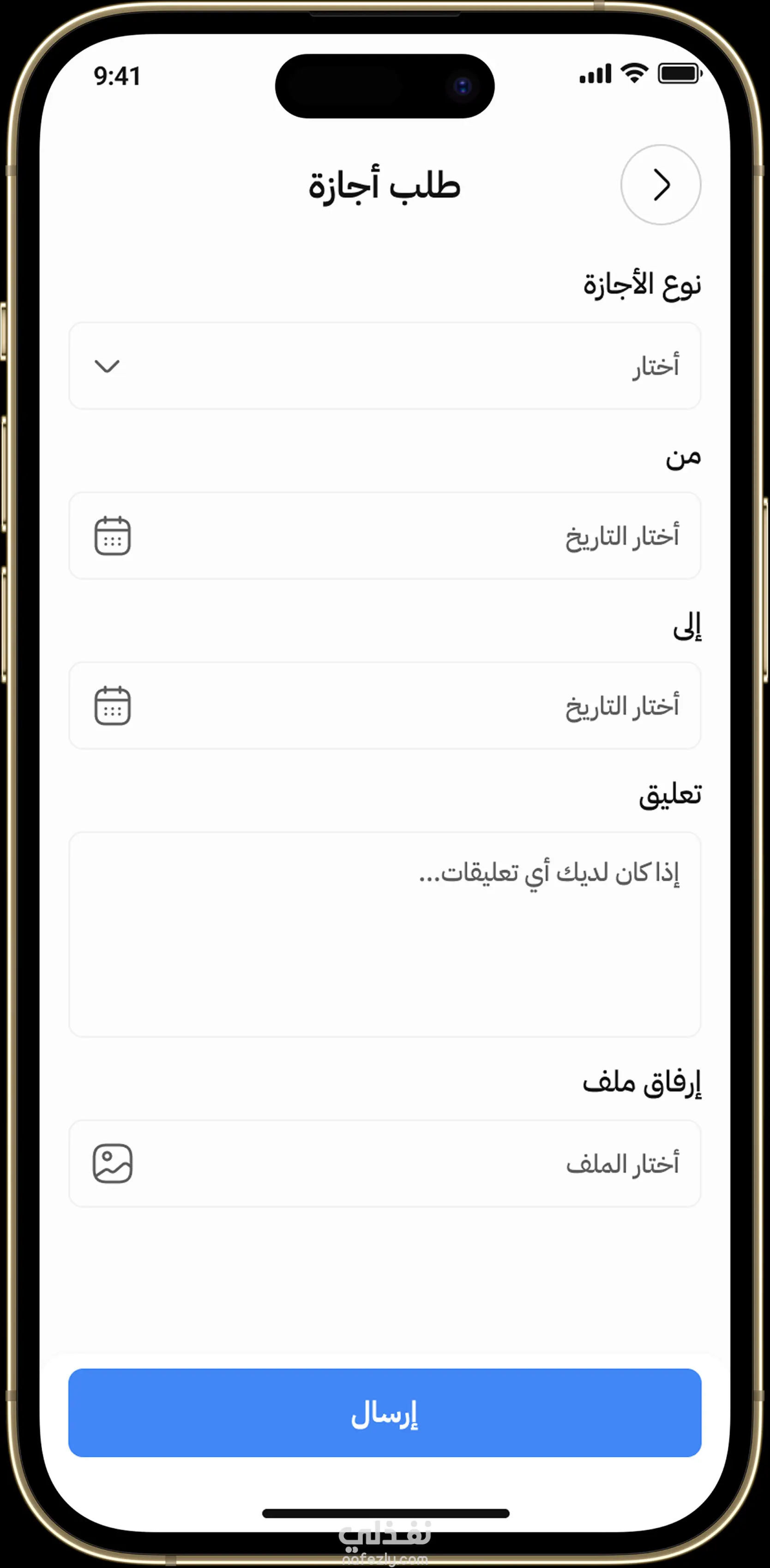The image size is (770, 1568).
Task: Choose the end date in the إلى field
Action: pyautogui.click(x=385, y=706)
